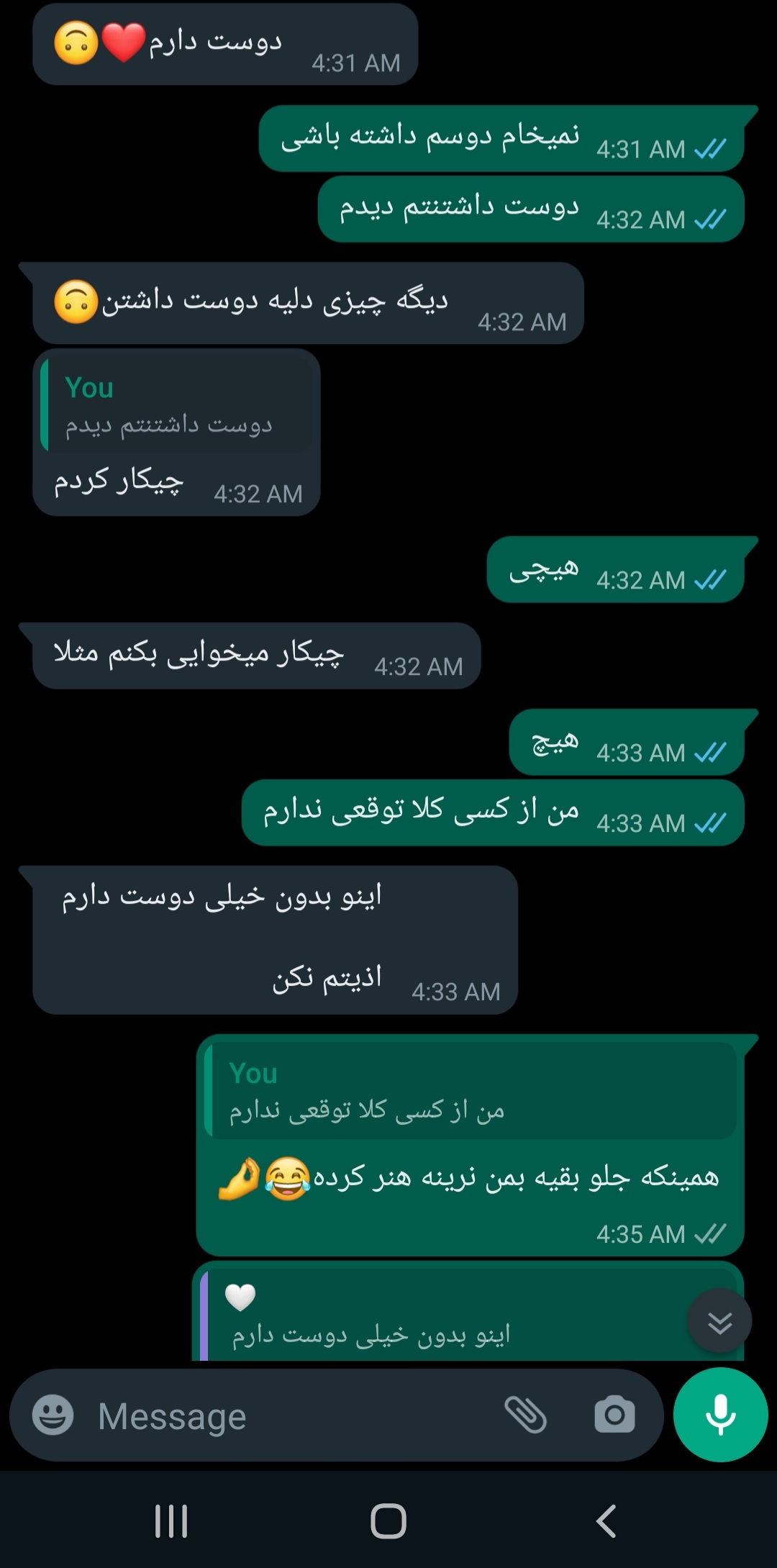
Task: Open the attachment paperclip menu
Action: coord(526,1415)
